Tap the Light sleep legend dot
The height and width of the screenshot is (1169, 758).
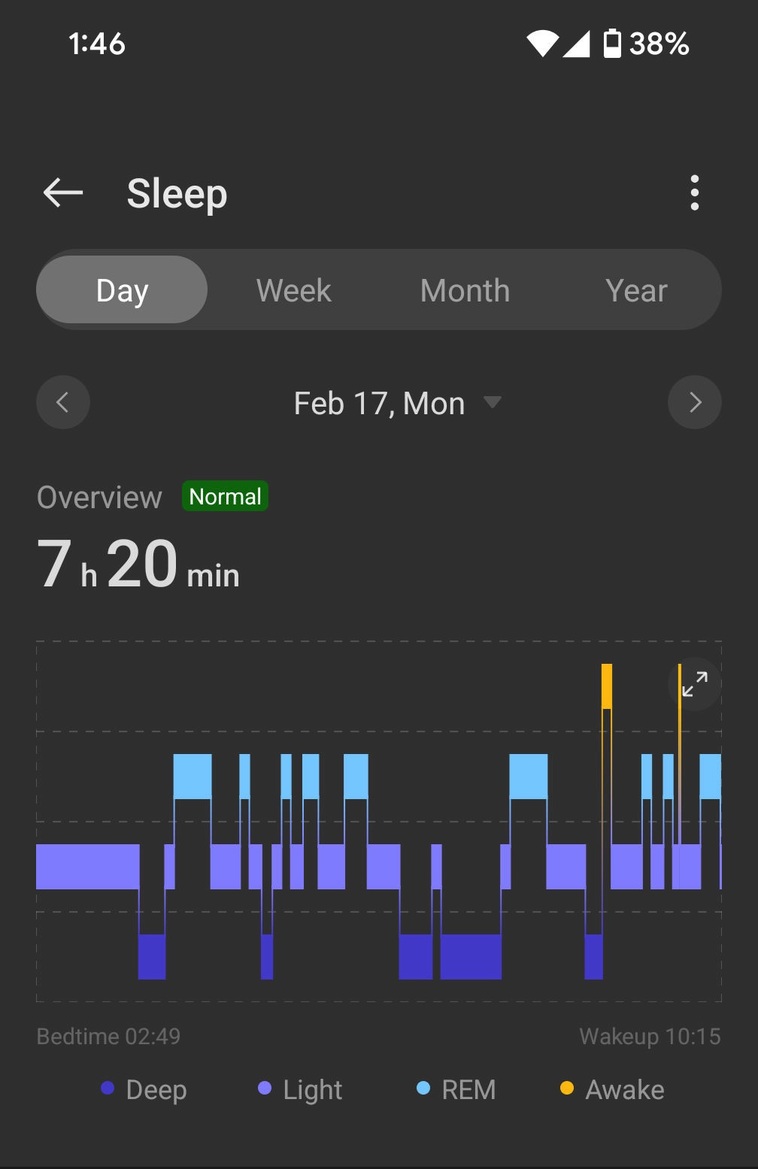(x=264, y=1089)
